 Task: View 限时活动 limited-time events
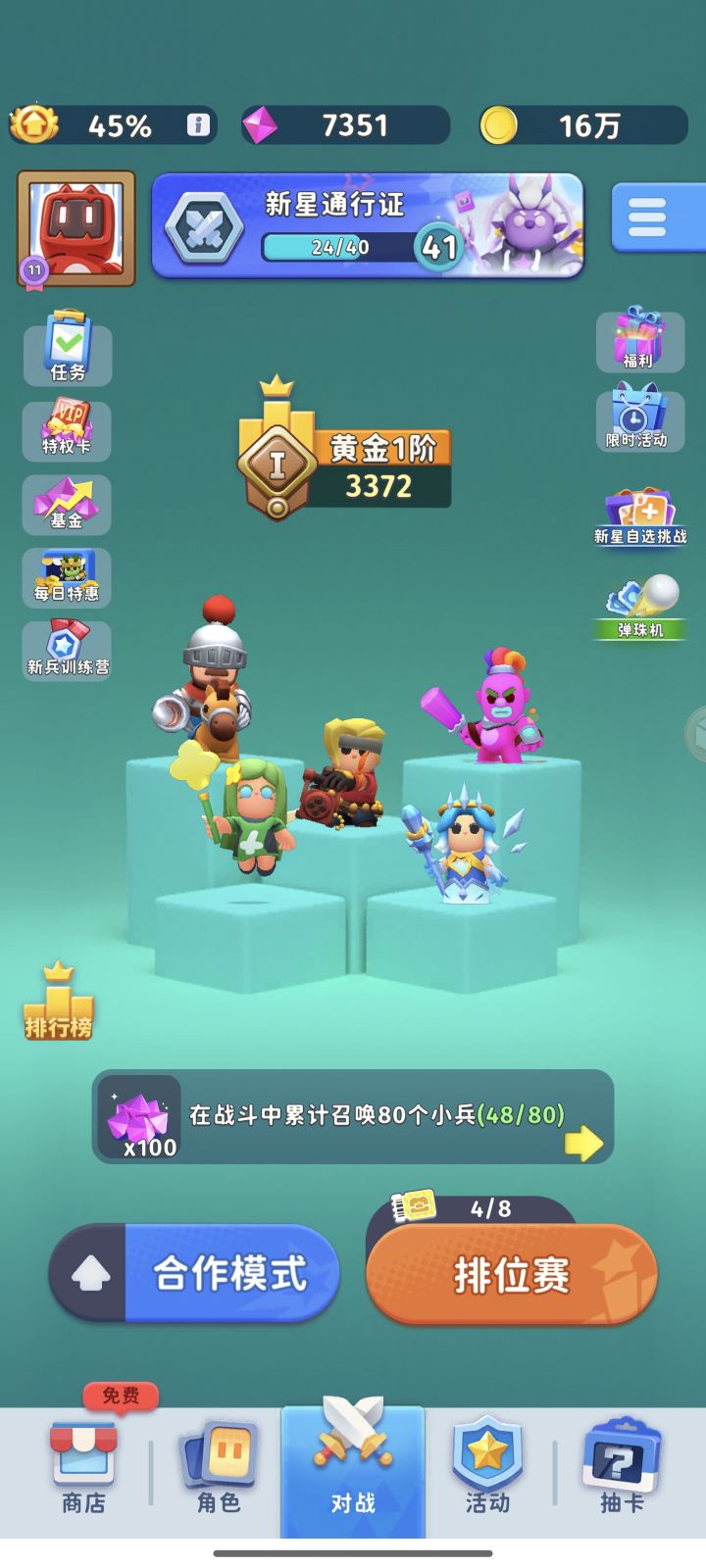tap(638, 421)
